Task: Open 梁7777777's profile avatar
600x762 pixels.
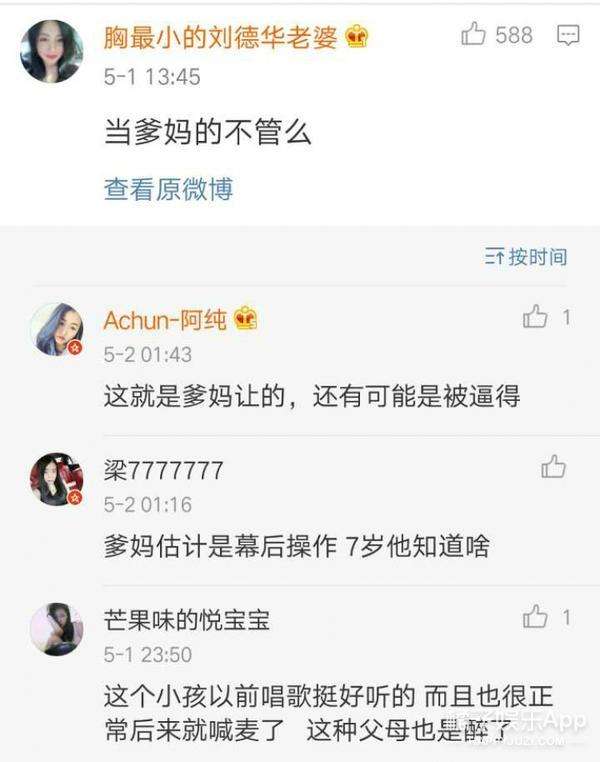Action: (x=55, y=479)
